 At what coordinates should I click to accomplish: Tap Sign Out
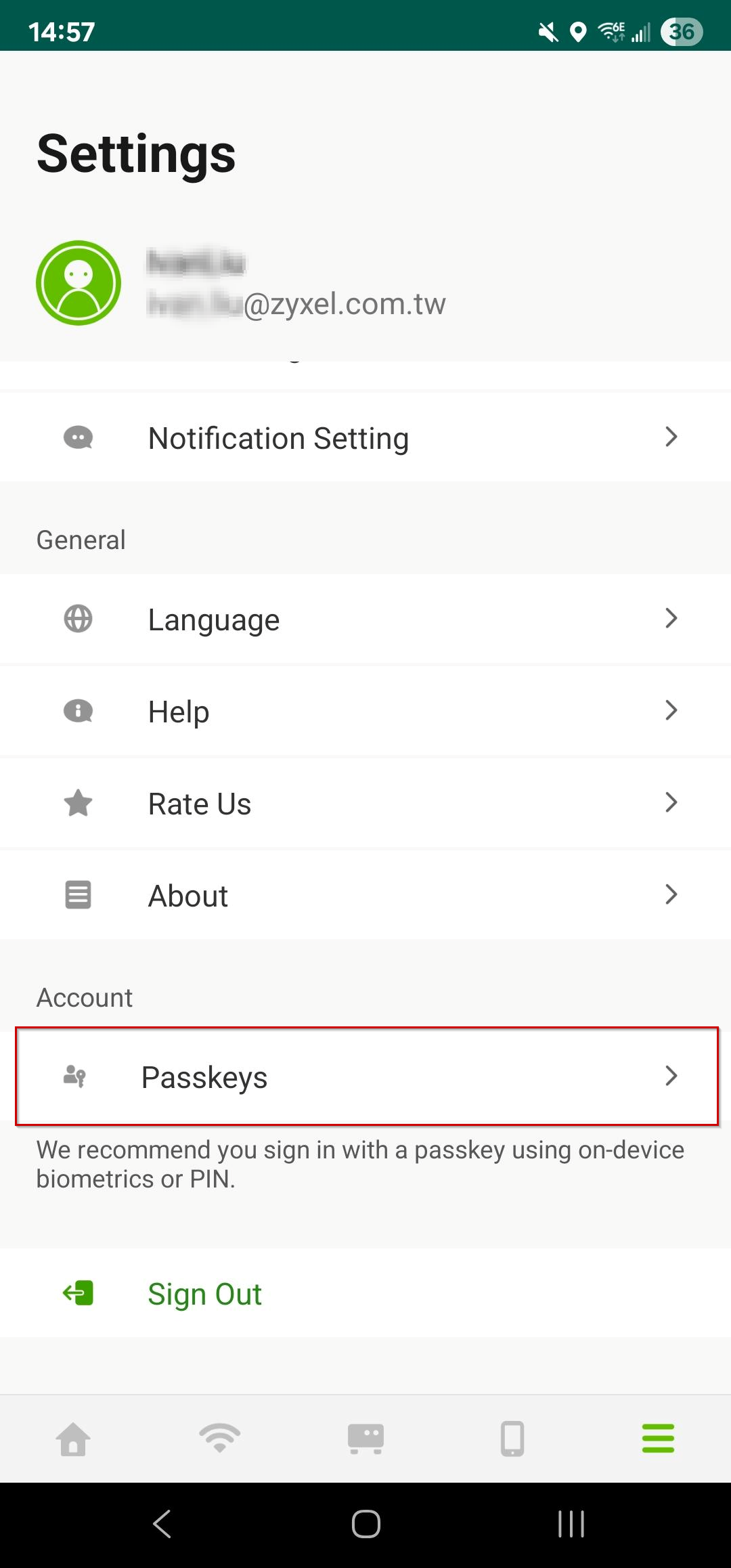[365, 1293]
